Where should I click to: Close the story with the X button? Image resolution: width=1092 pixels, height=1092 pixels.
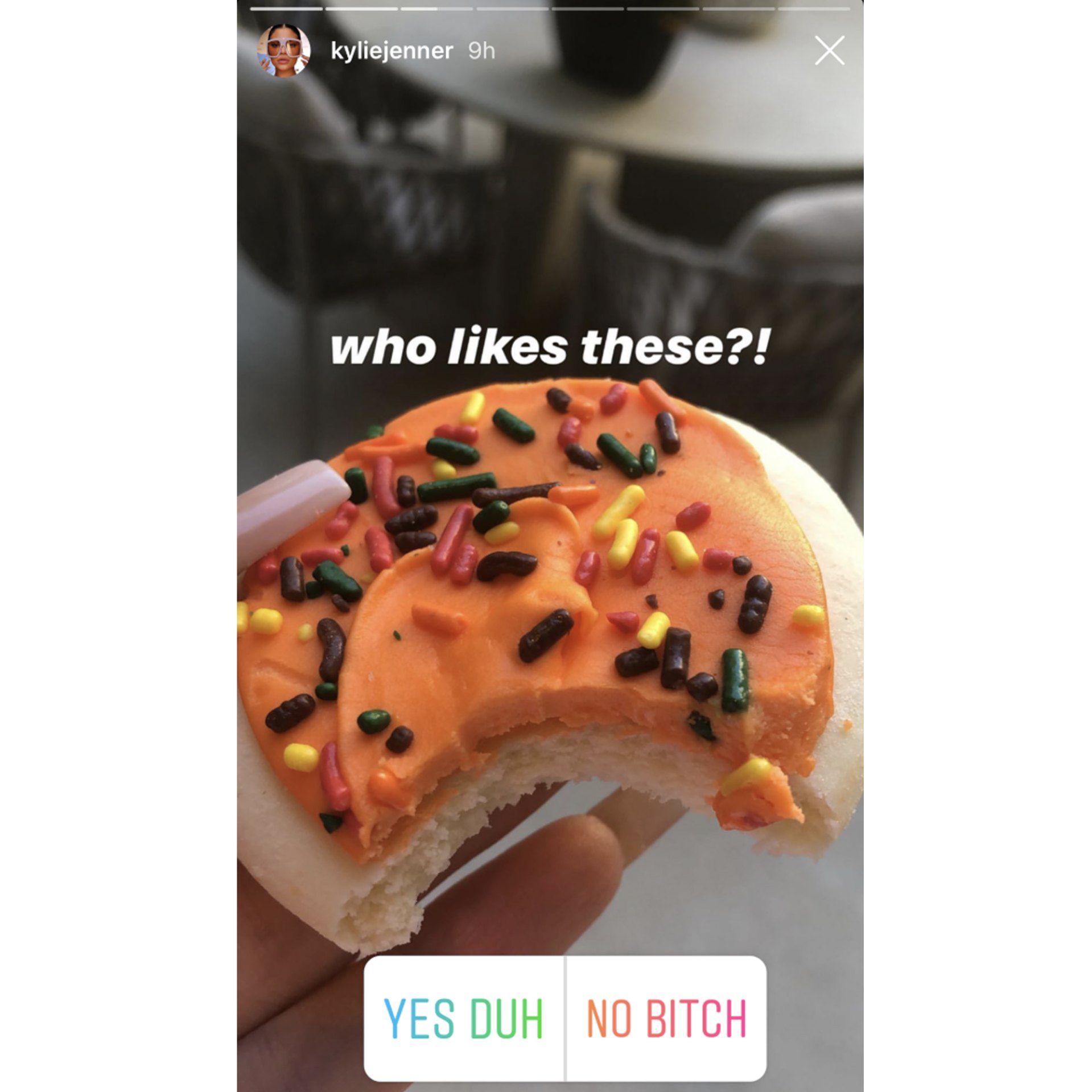click(829, 51)
